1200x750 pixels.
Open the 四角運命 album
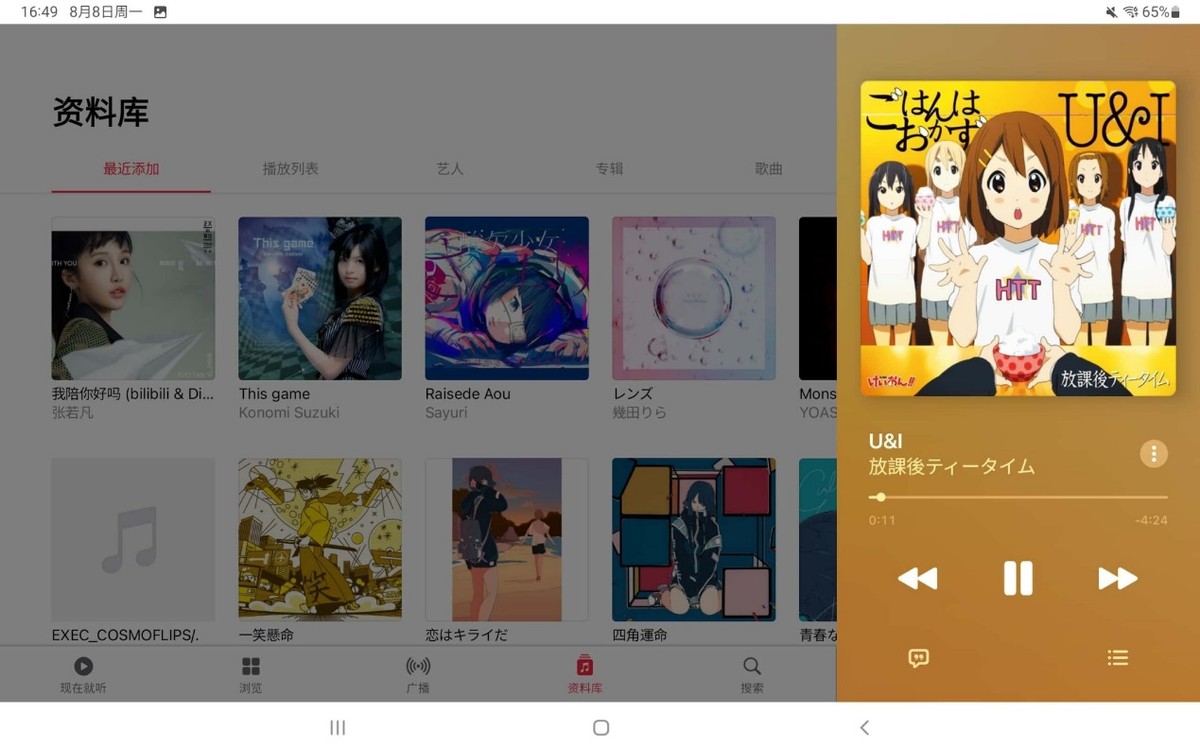(x=694, y=540)
